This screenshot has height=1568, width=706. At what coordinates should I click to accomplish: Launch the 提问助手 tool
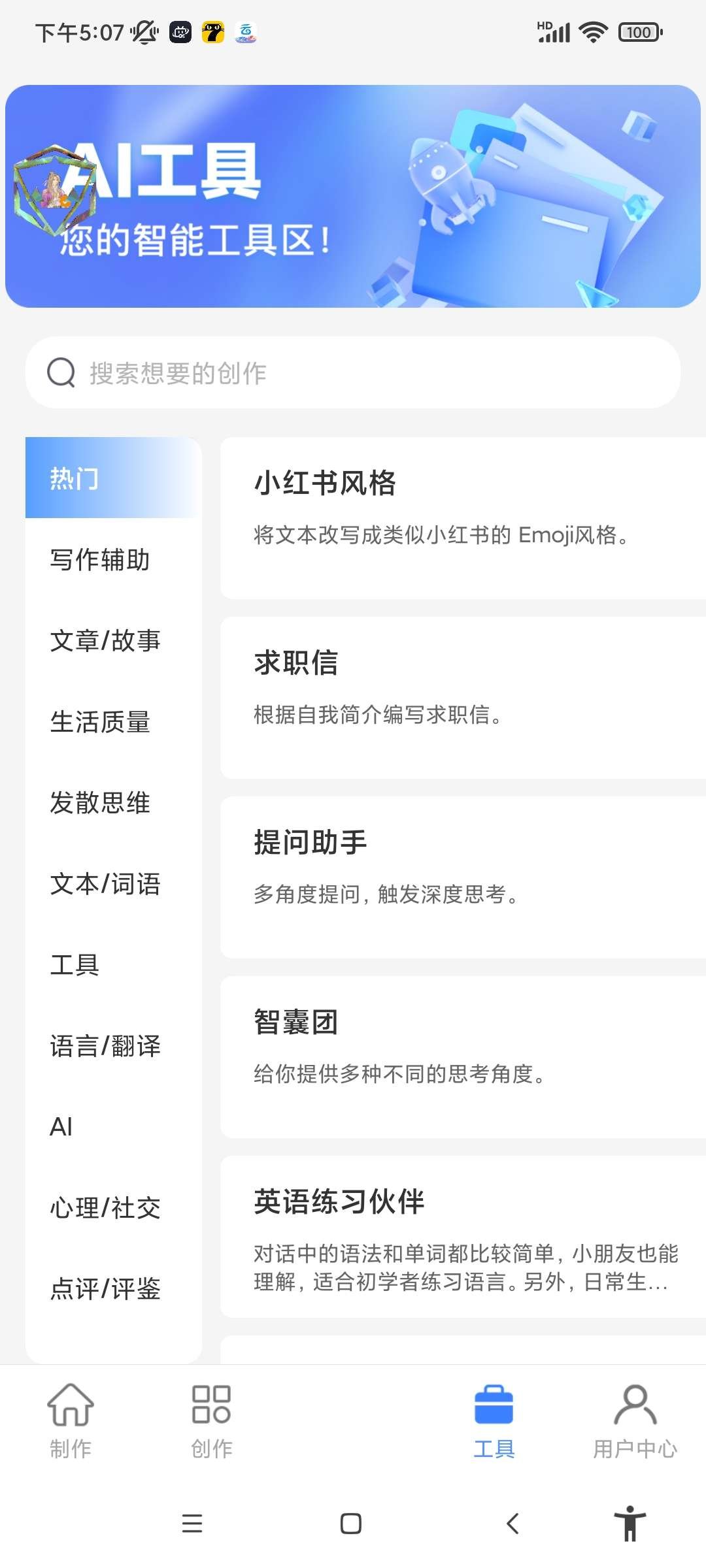(x=463, y=877)
